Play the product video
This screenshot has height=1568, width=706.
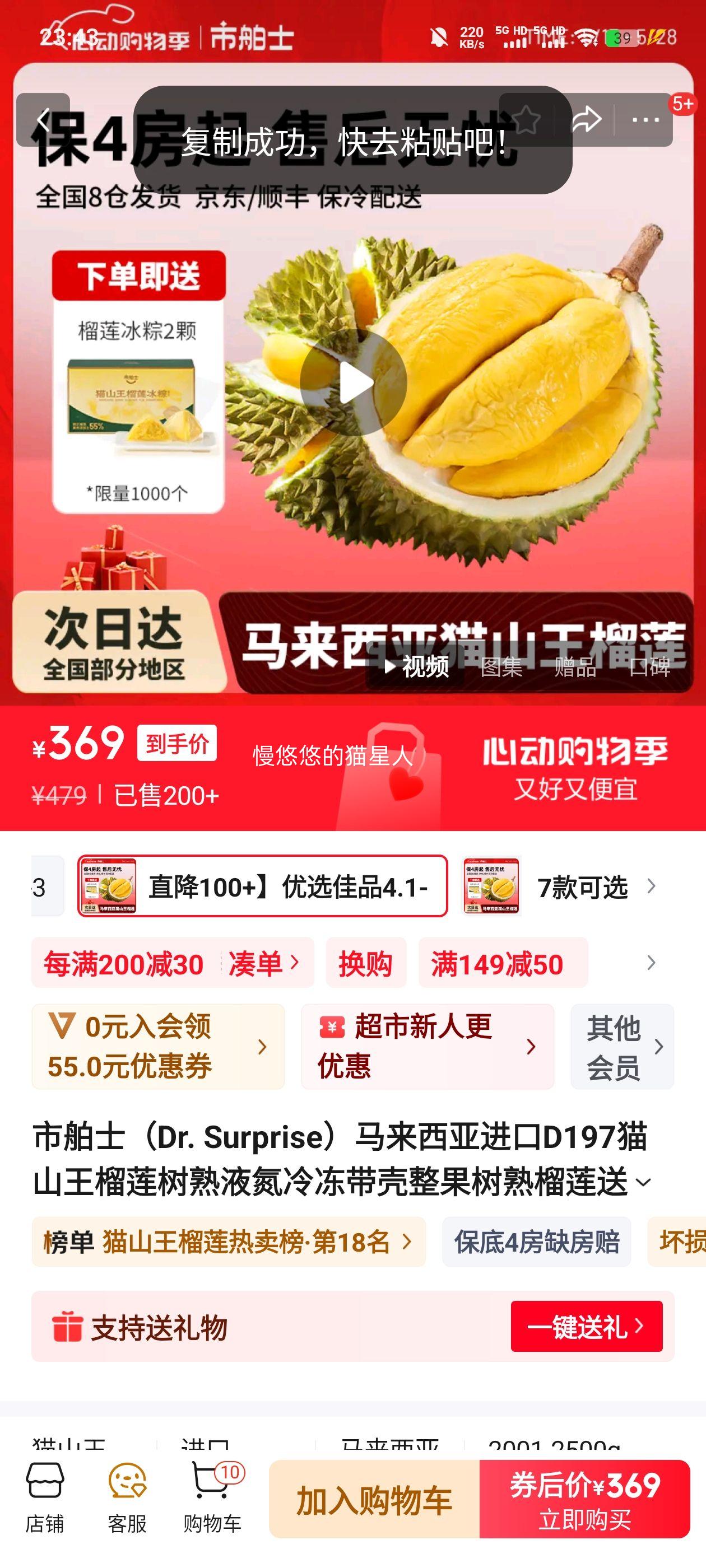click(x=354, y=382)
